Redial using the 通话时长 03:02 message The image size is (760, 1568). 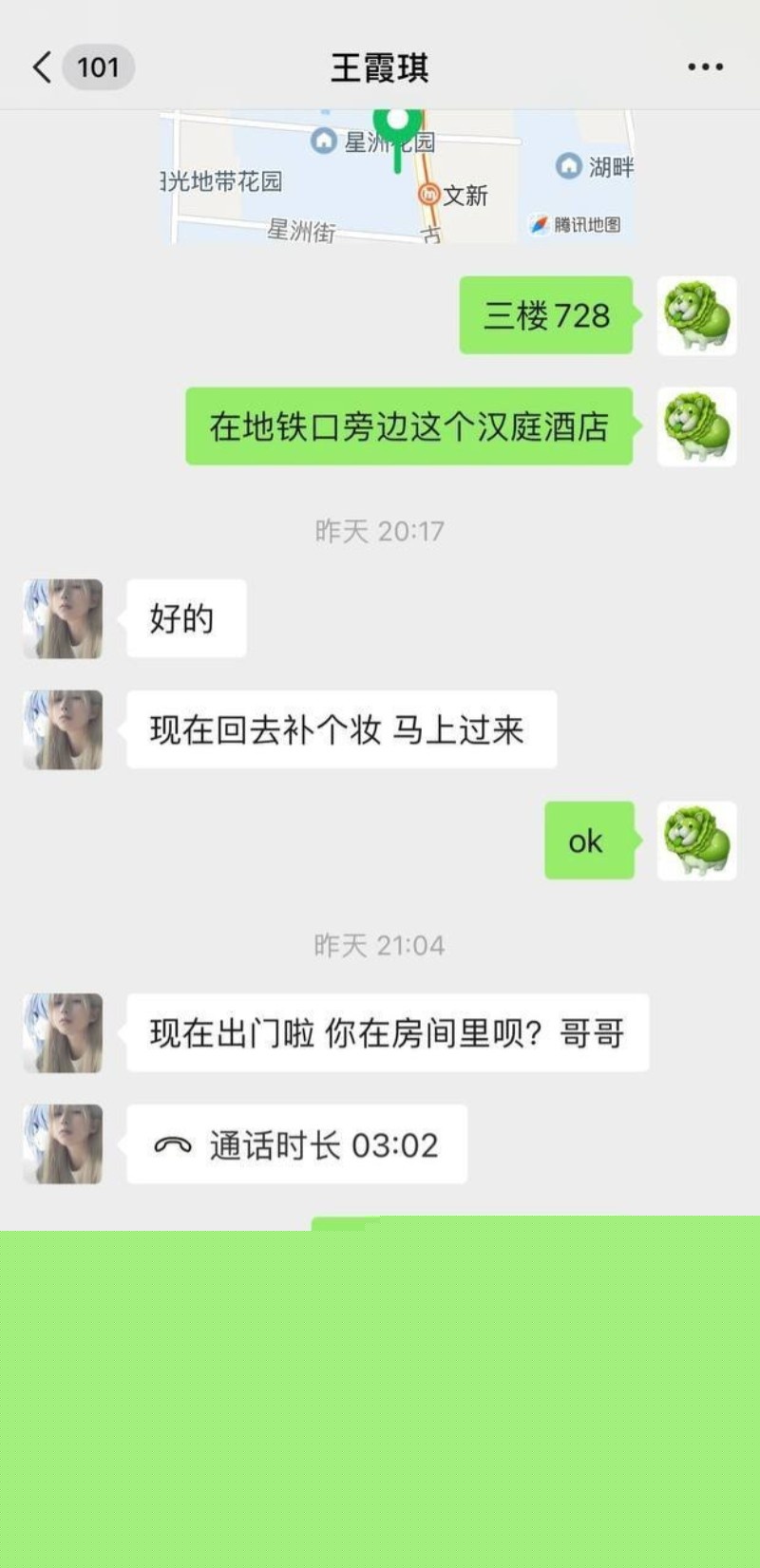coord(296,1145)
